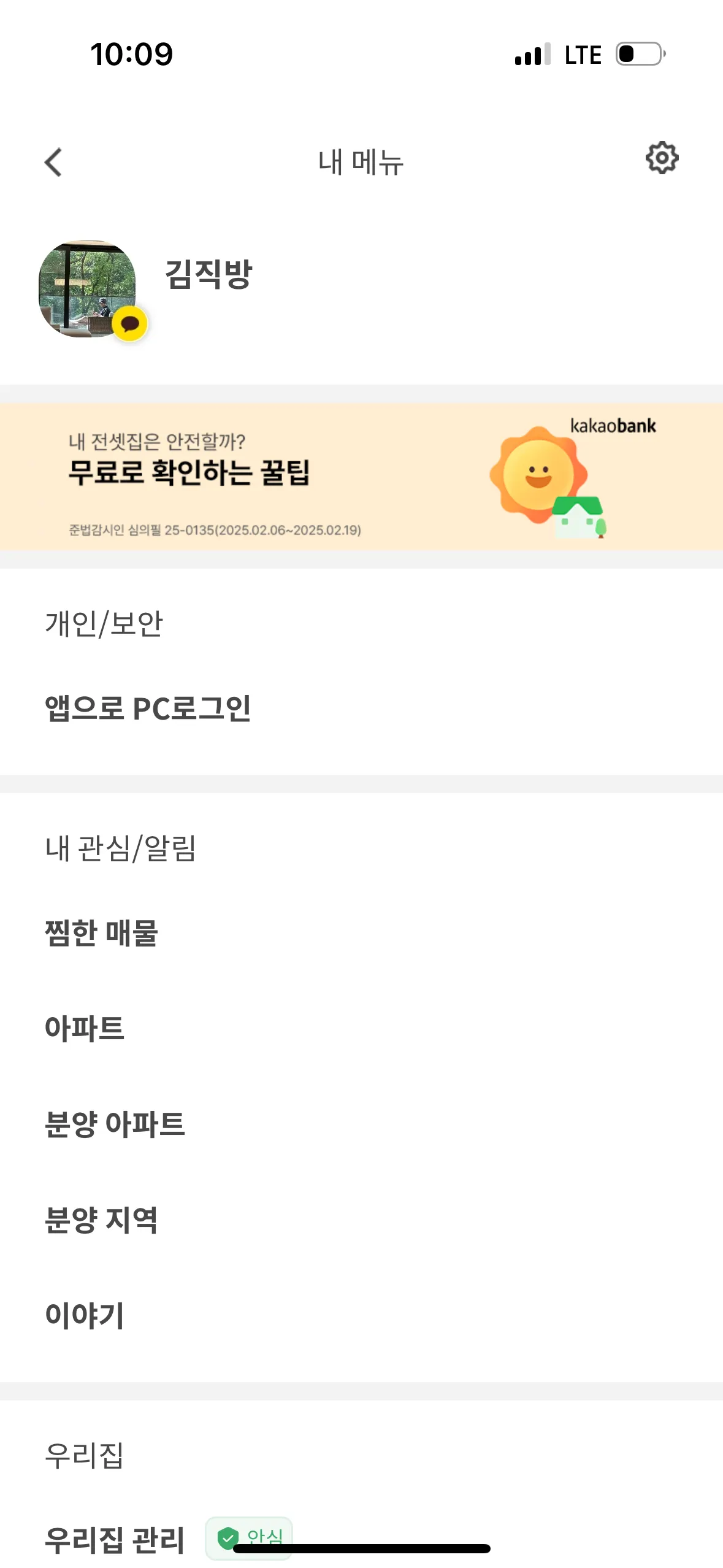Open 분양 지역
Screen dimensions: 723x1568
click(102, 1220)
